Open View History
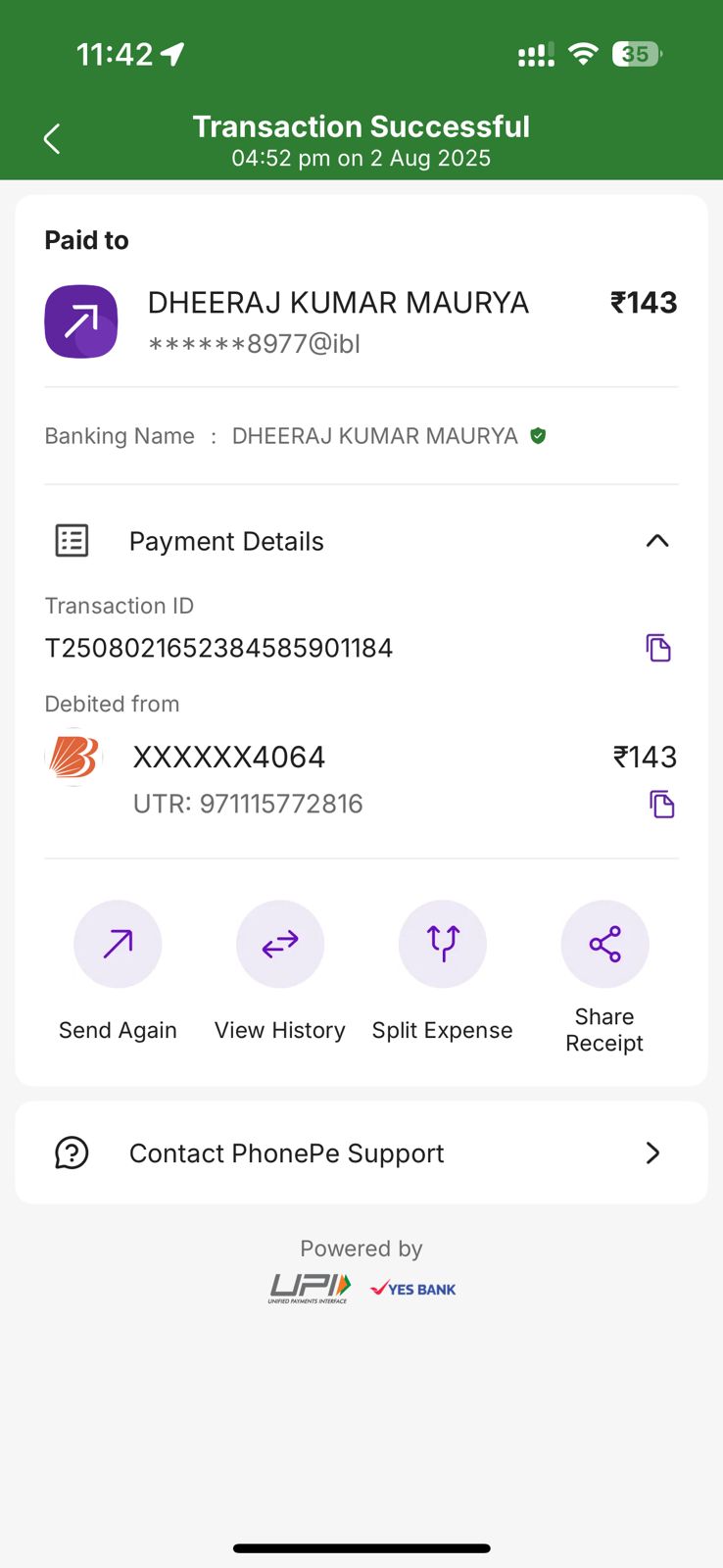The height and width of the screenshot is (1568, 723). [x=280, y=944]
